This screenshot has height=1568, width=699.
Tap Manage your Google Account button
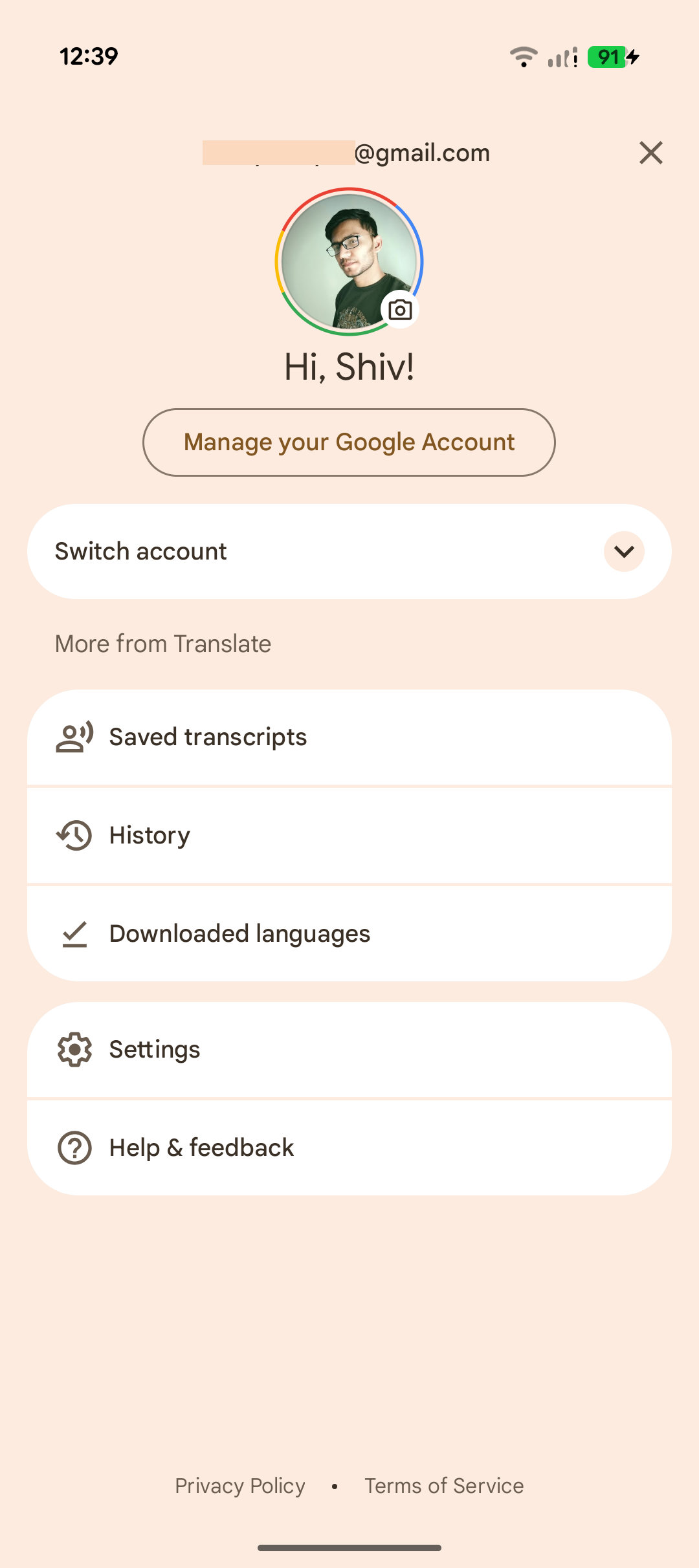click(349, 442)
